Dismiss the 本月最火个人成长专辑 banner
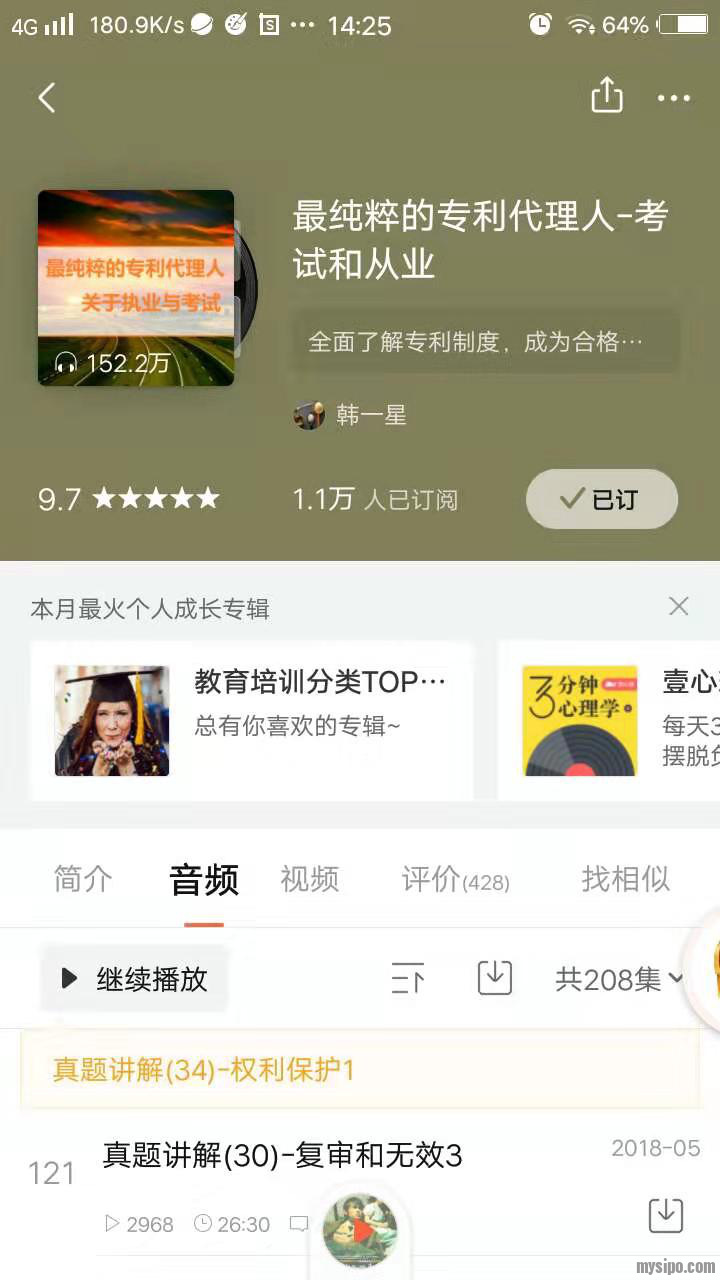This screenshot has width=720, height=1280. click(679, 606)
